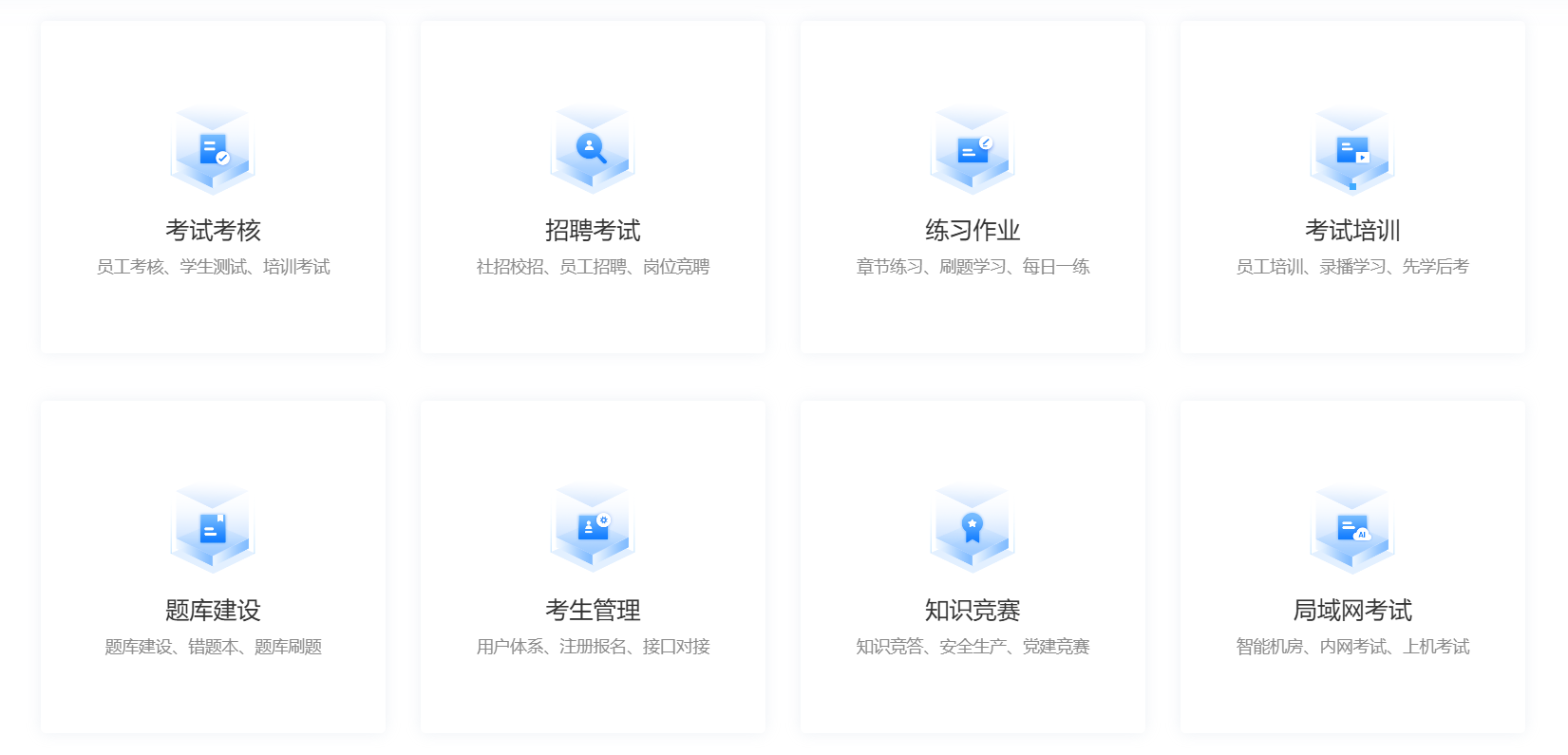
Task: Go to the 考生管理 card
Action: 593,568
